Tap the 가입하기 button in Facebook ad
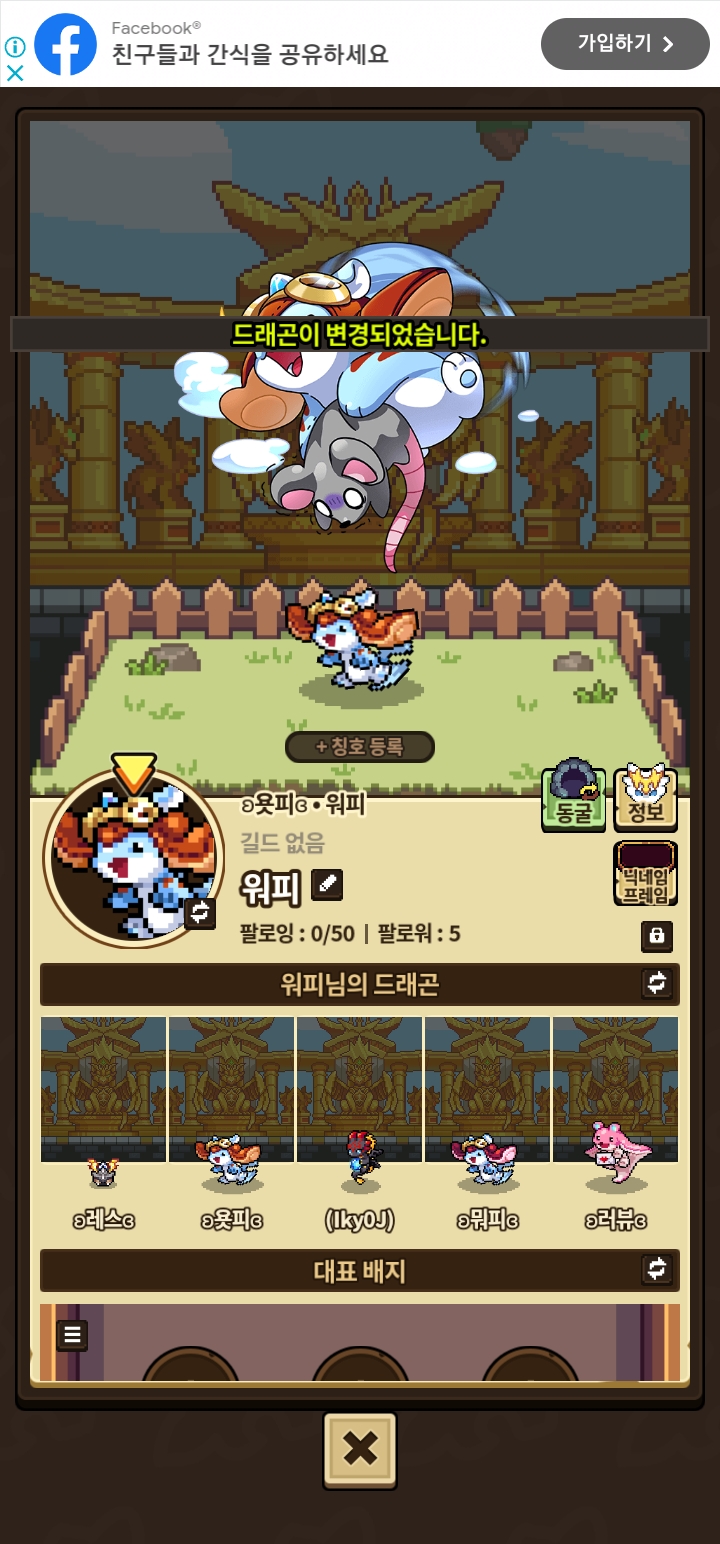This screenshot has width=720, height=1544. [x=625, y=44]
